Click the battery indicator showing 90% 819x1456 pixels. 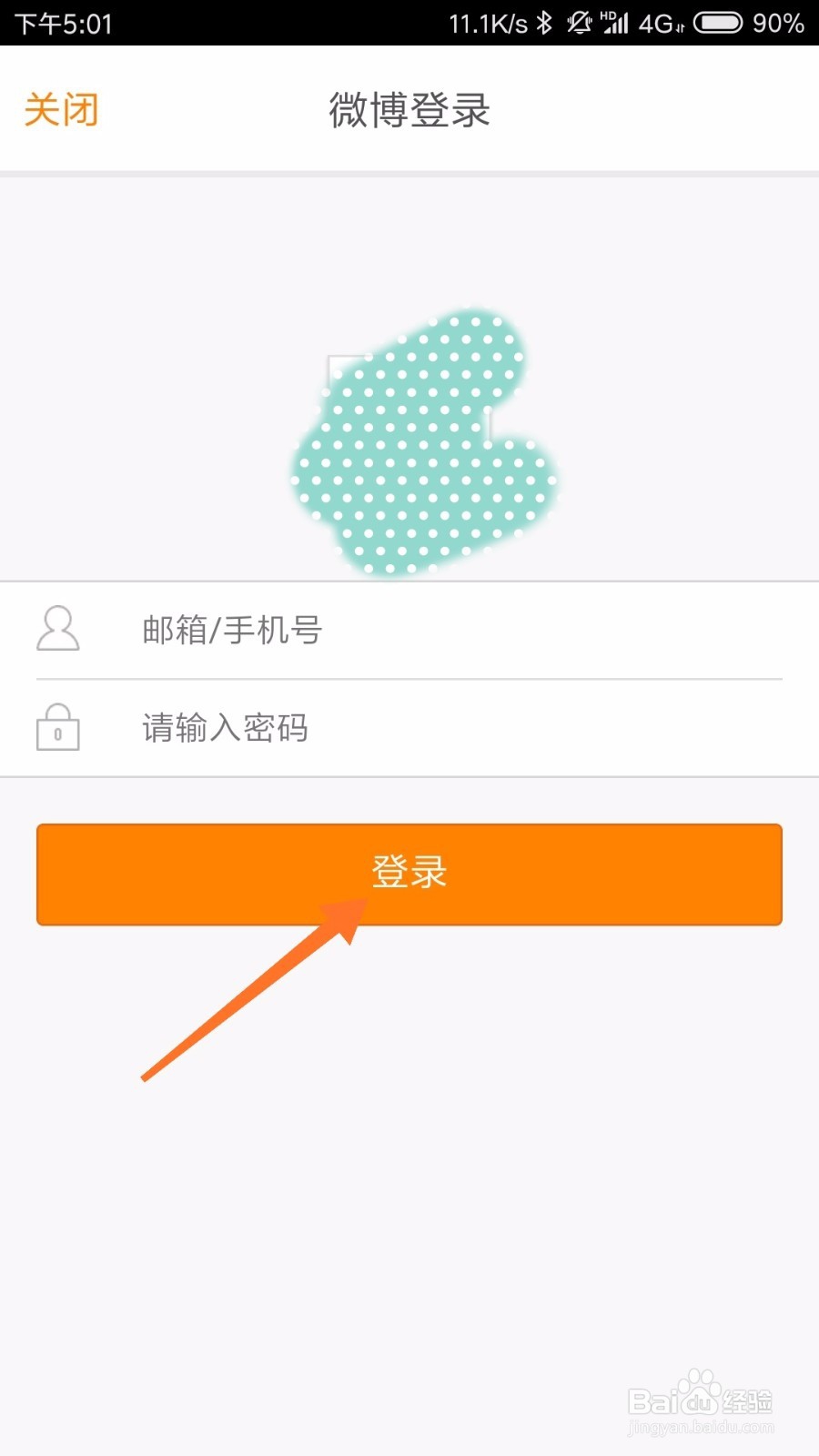(719, 23)
